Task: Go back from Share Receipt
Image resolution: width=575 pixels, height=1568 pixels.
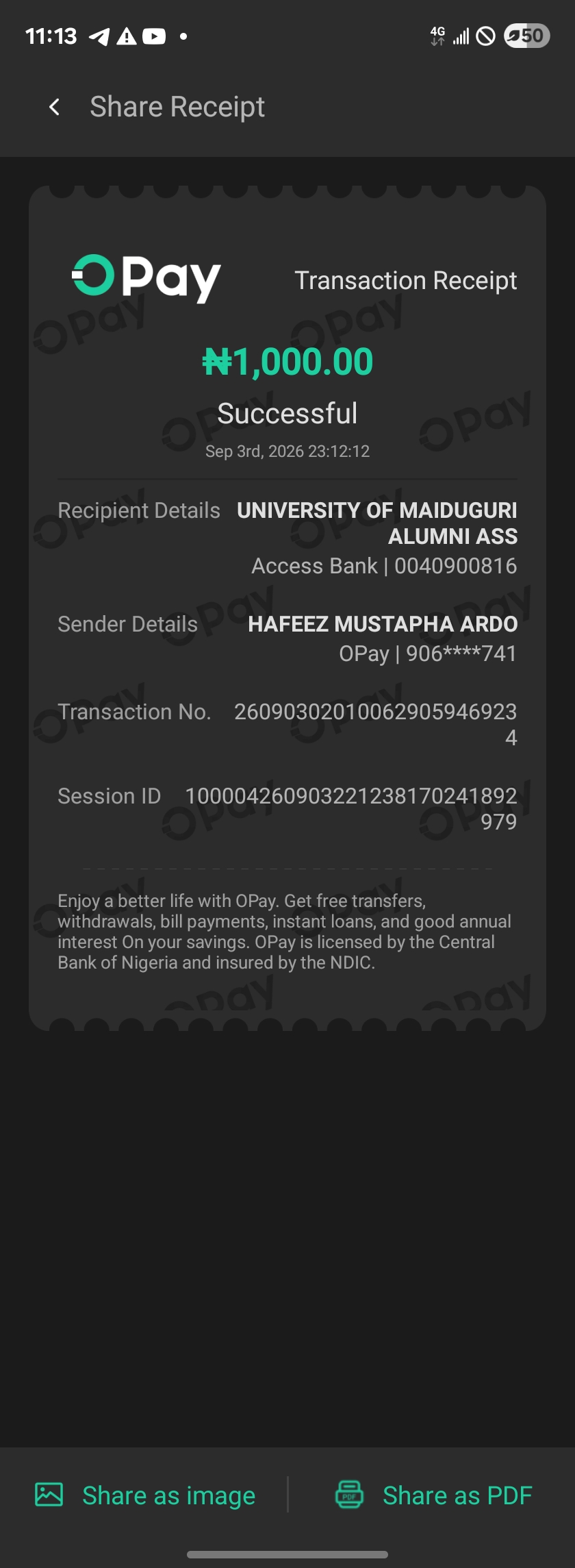Action: coord(55,107)
